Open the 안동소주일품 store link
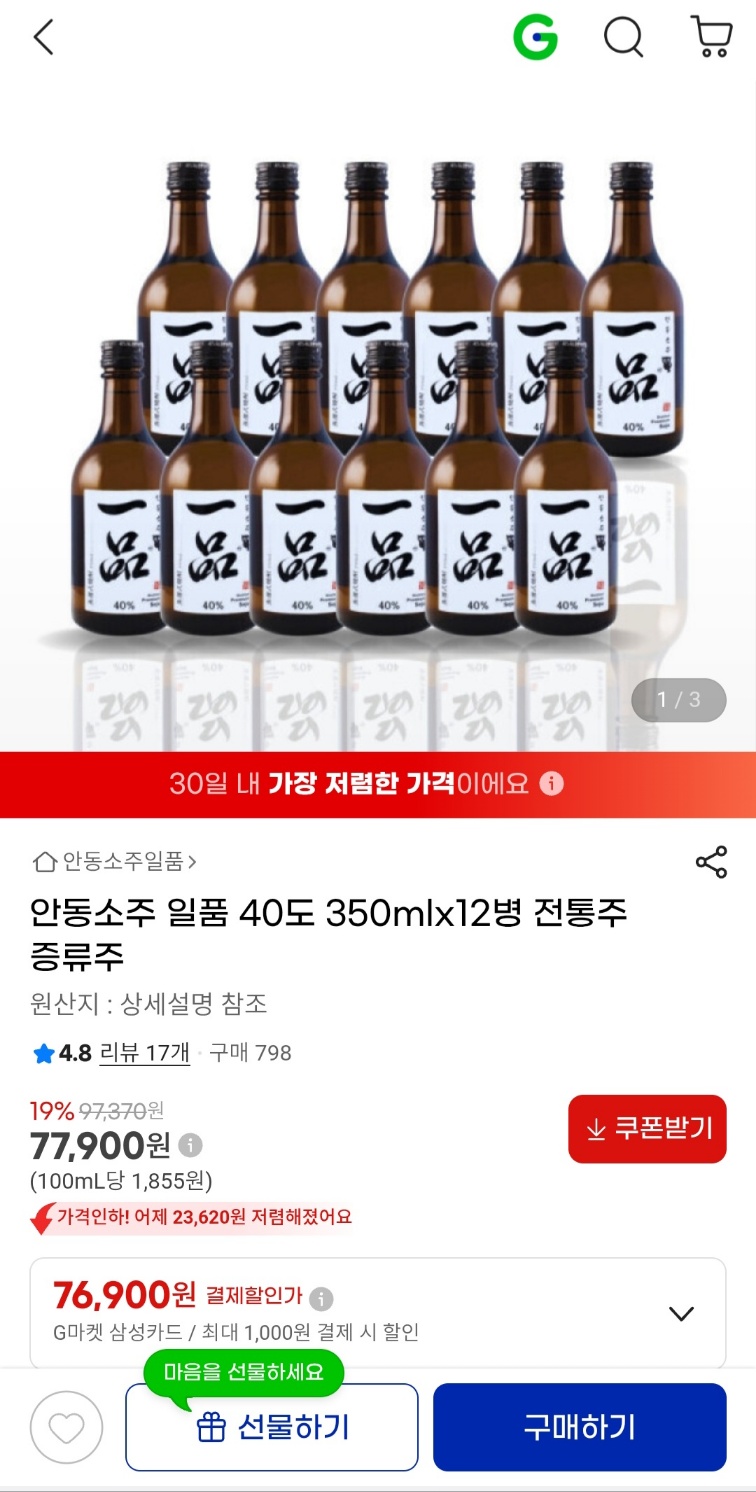The image size is (756, 1492). [x=115, y=861]
